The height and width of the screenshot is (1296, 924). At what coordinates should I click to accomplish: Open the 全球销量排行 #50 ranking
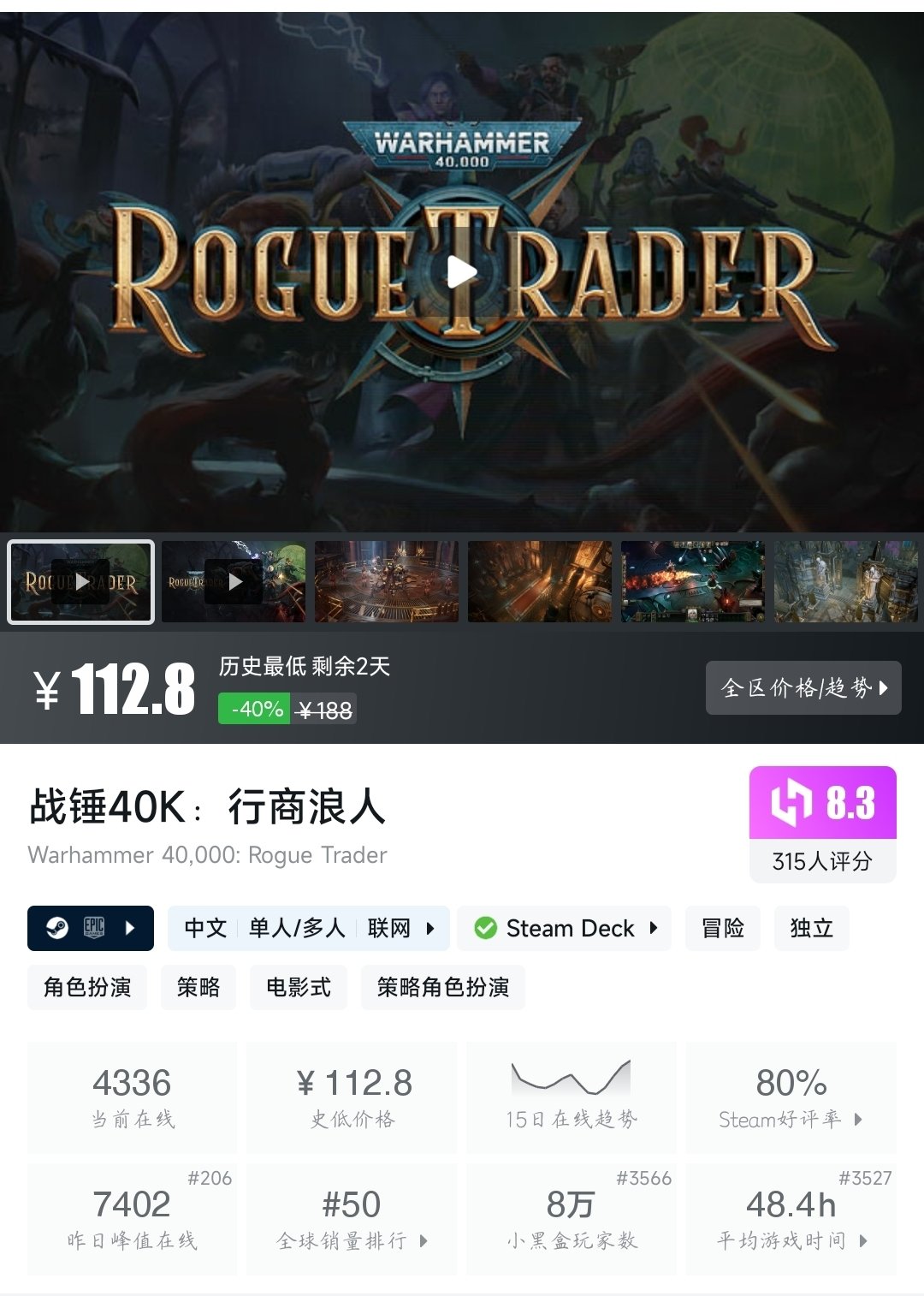[352, 1219]
